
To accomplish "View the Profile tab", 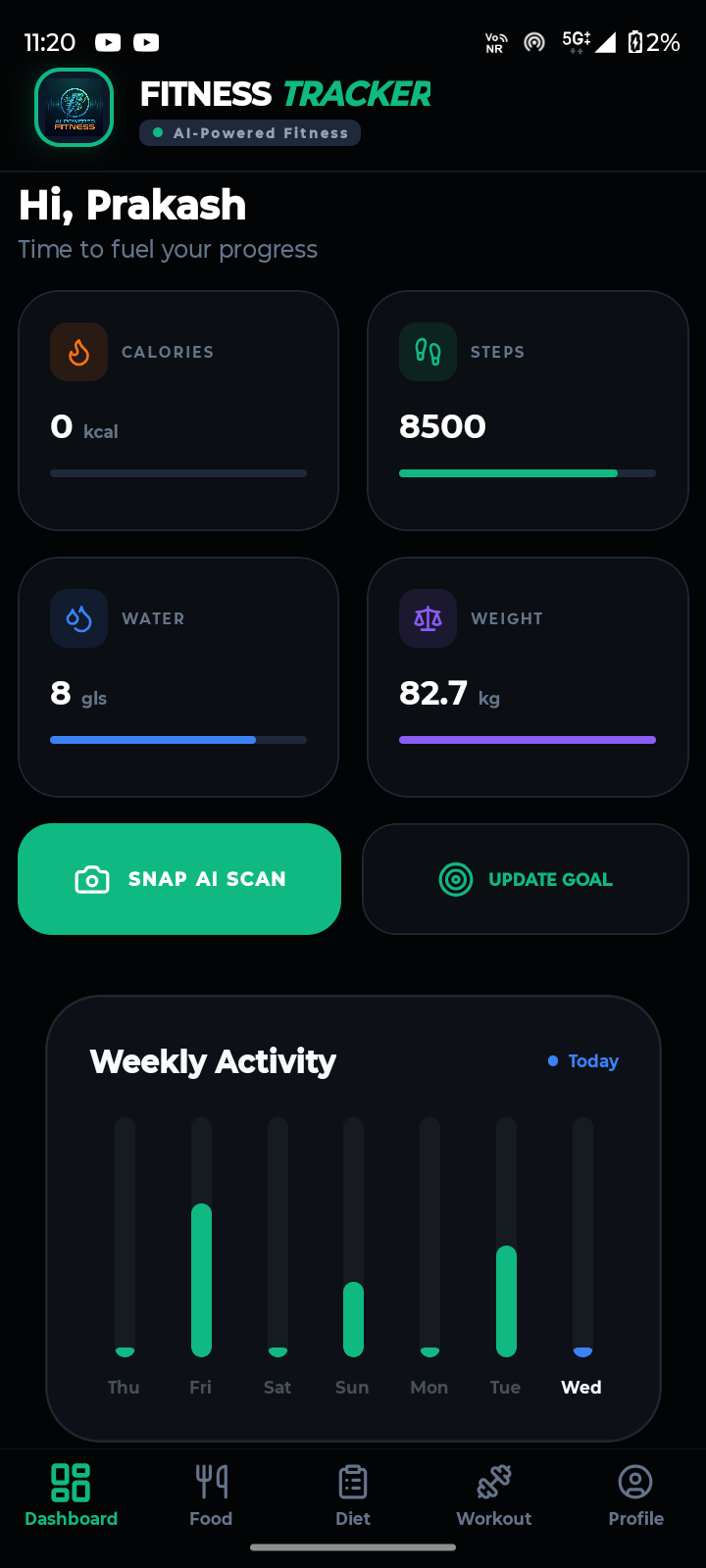I will (x=635, y=1495).
